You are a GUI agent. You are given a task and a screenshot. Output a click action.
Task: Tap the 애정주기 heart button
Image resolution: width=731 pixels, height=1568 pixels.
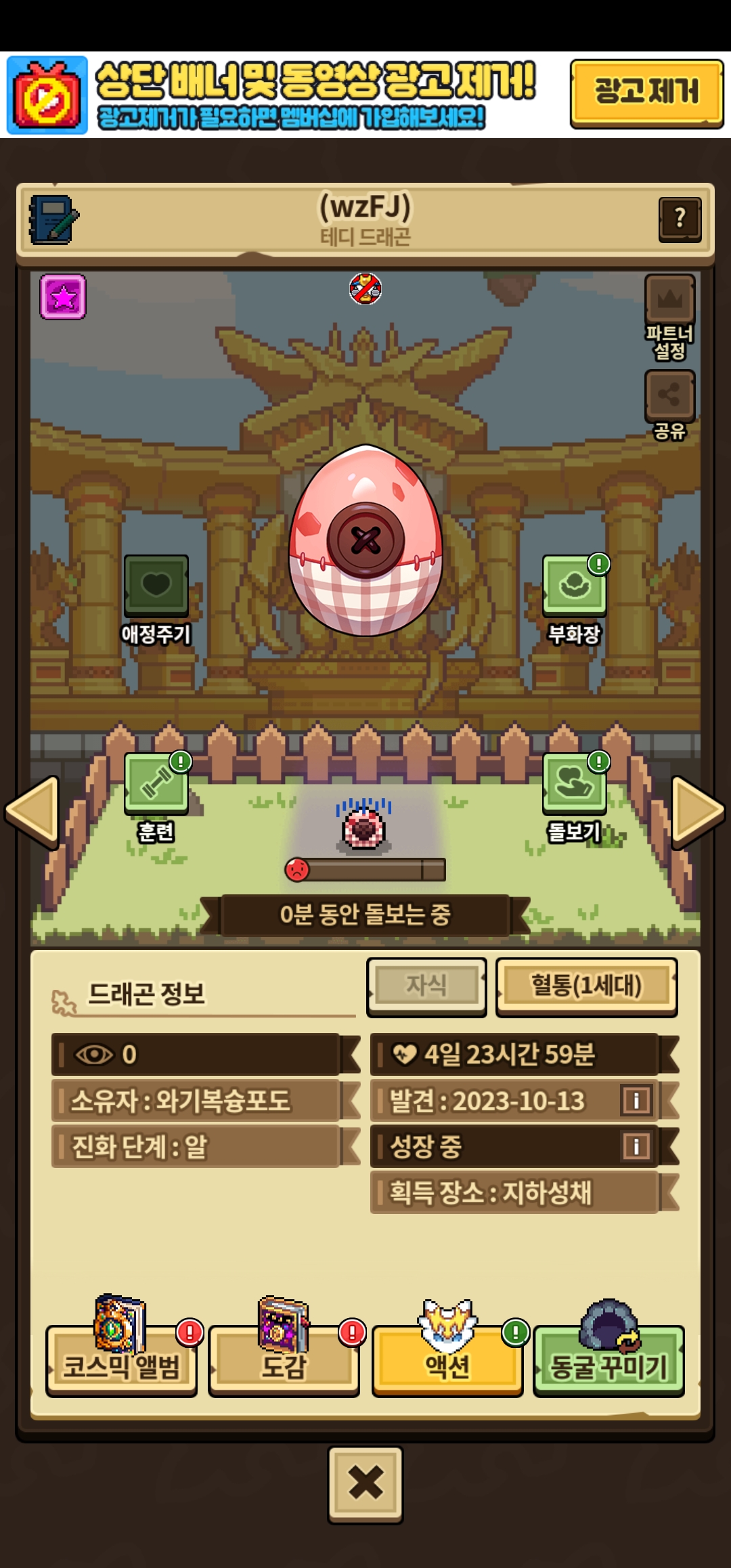156,585
